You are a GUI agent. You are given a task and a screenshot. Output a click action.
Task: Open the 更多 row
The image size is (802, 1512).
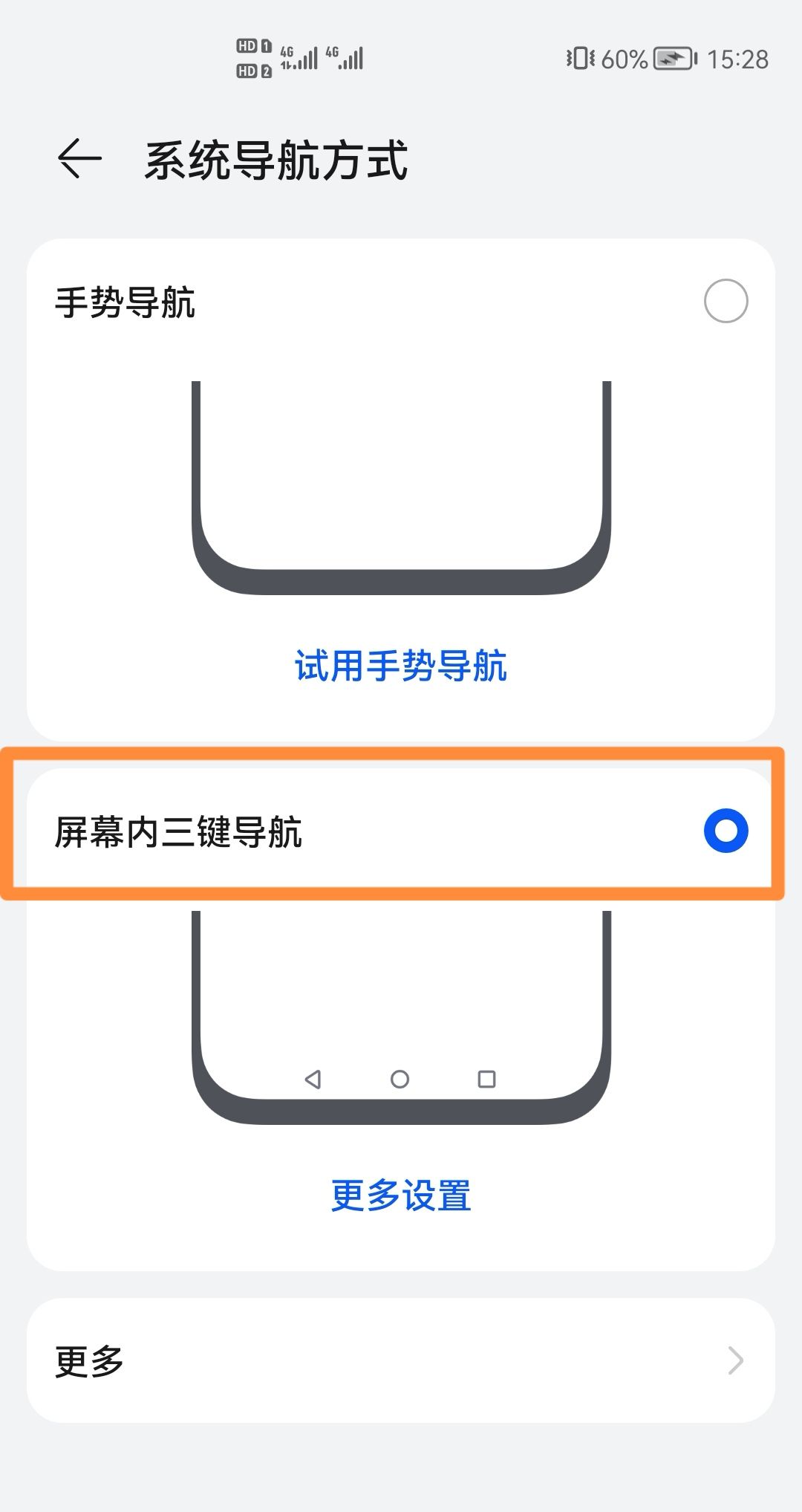[400, 1360]
